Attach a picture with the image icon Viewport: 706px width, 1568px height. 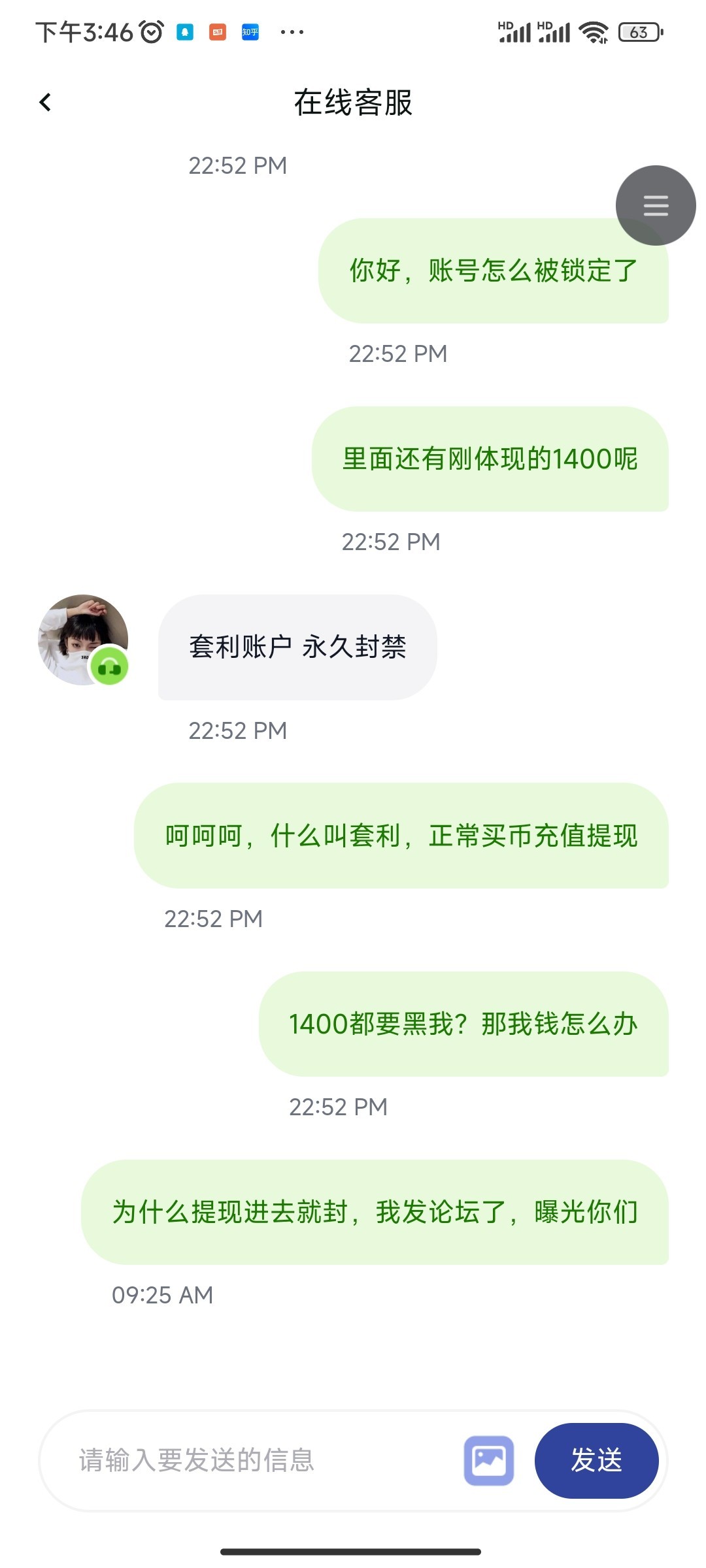(489, 1460)
